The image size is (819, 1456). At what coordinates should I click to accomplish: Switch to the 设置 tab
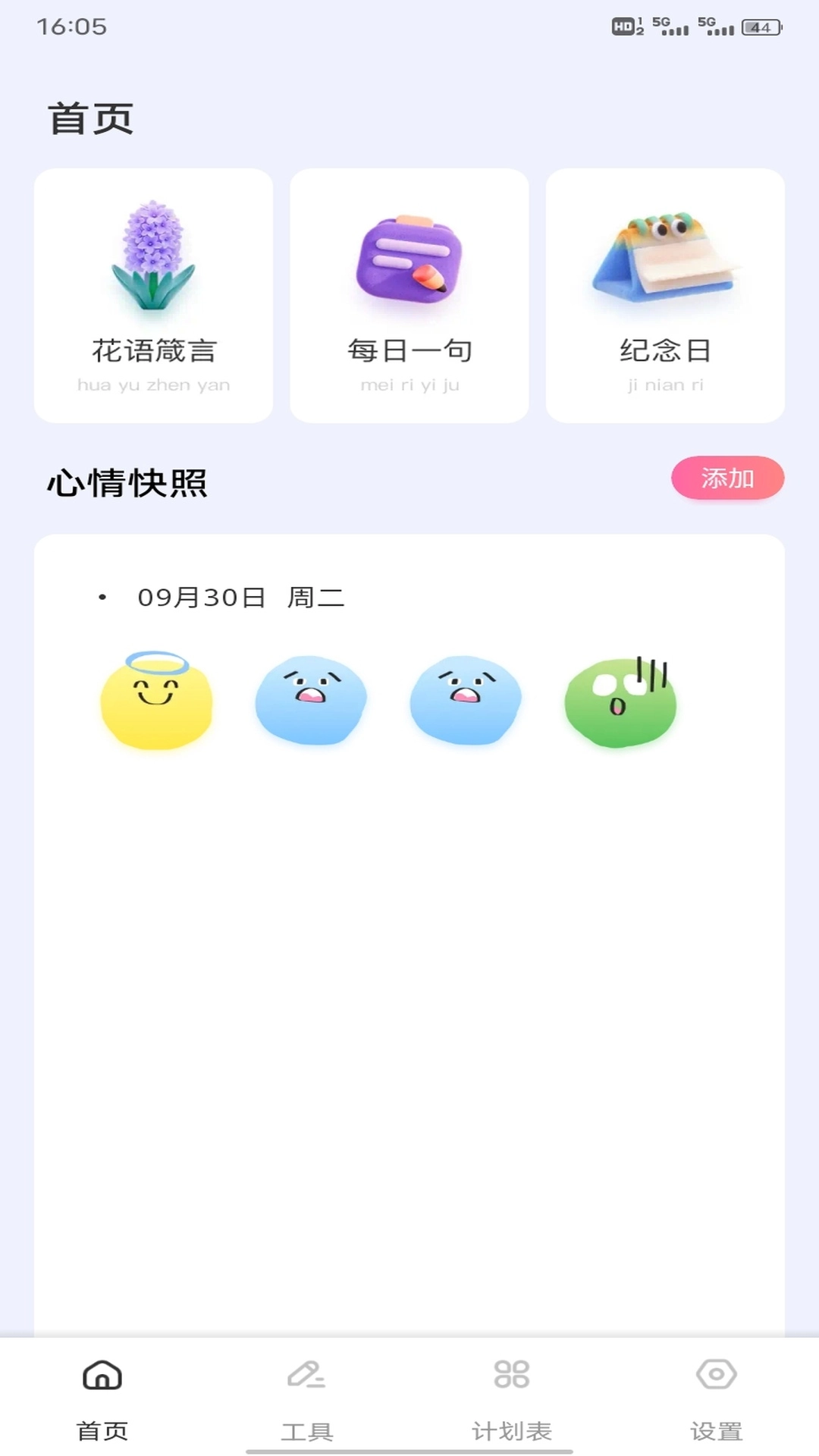(x=715, y=1429)
